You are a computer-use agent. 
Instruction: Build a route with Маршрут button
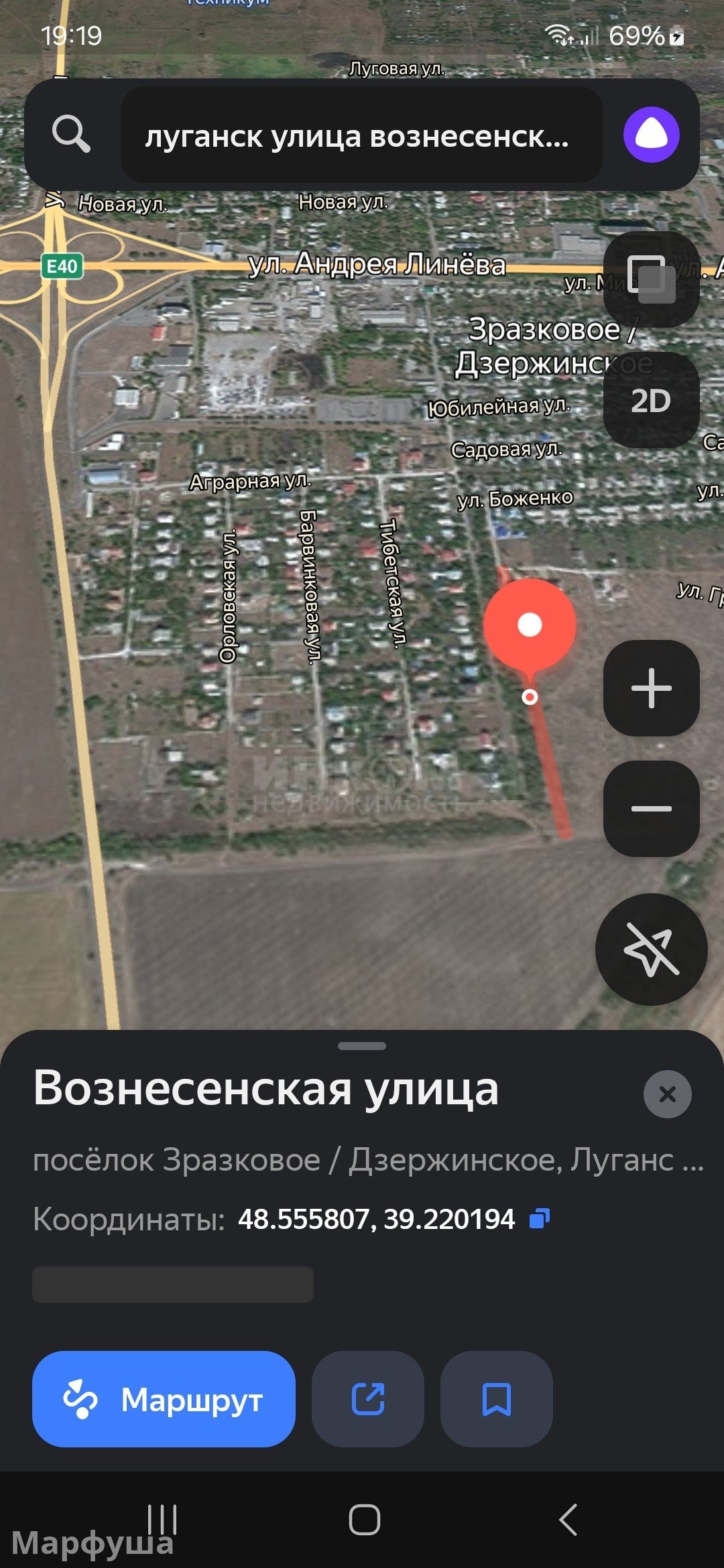click(164, 1399)
